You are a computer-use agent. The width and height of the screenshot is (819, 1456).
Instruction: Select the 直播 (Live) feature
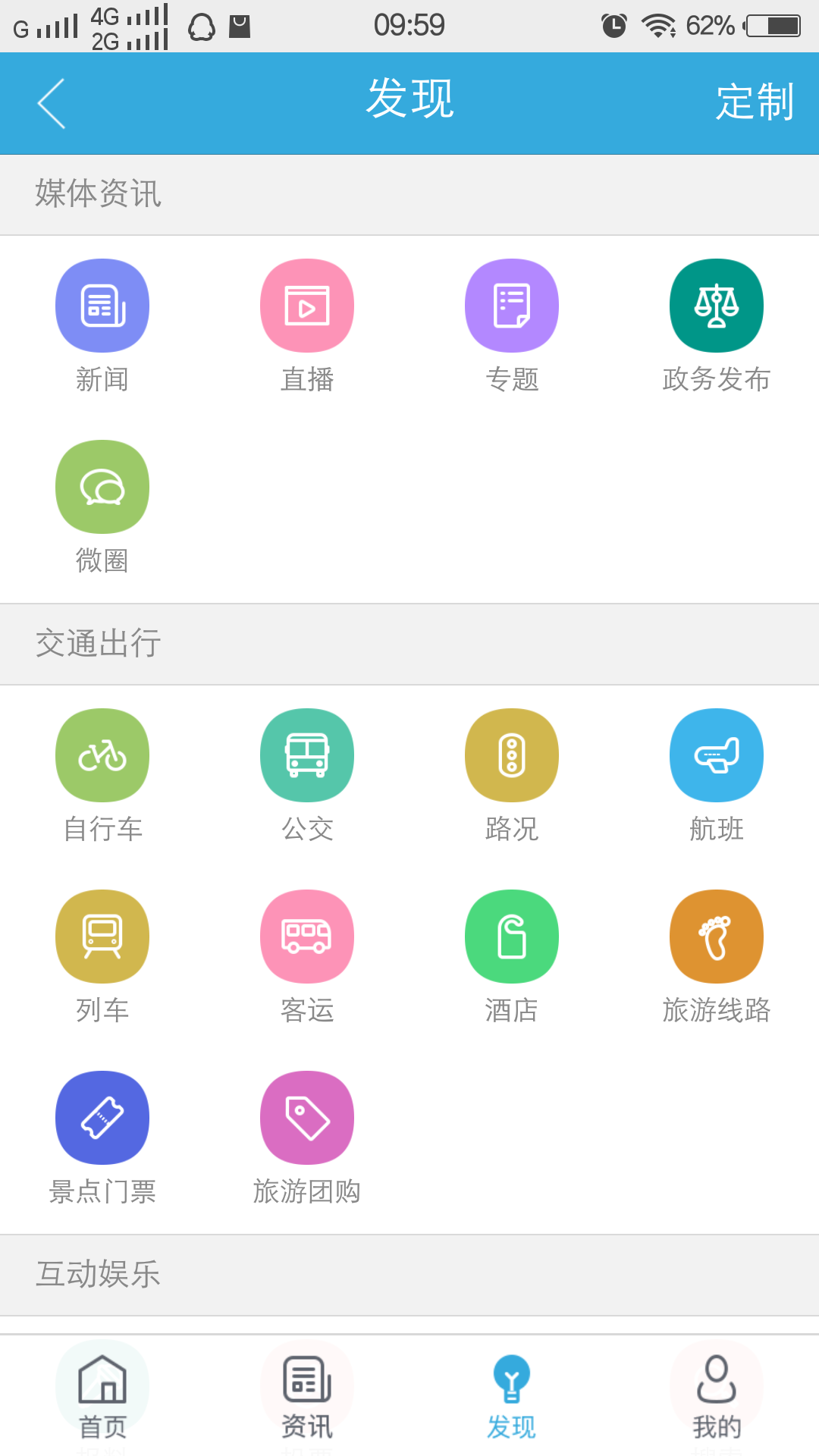pyautogui.click(x=307, y=305)
